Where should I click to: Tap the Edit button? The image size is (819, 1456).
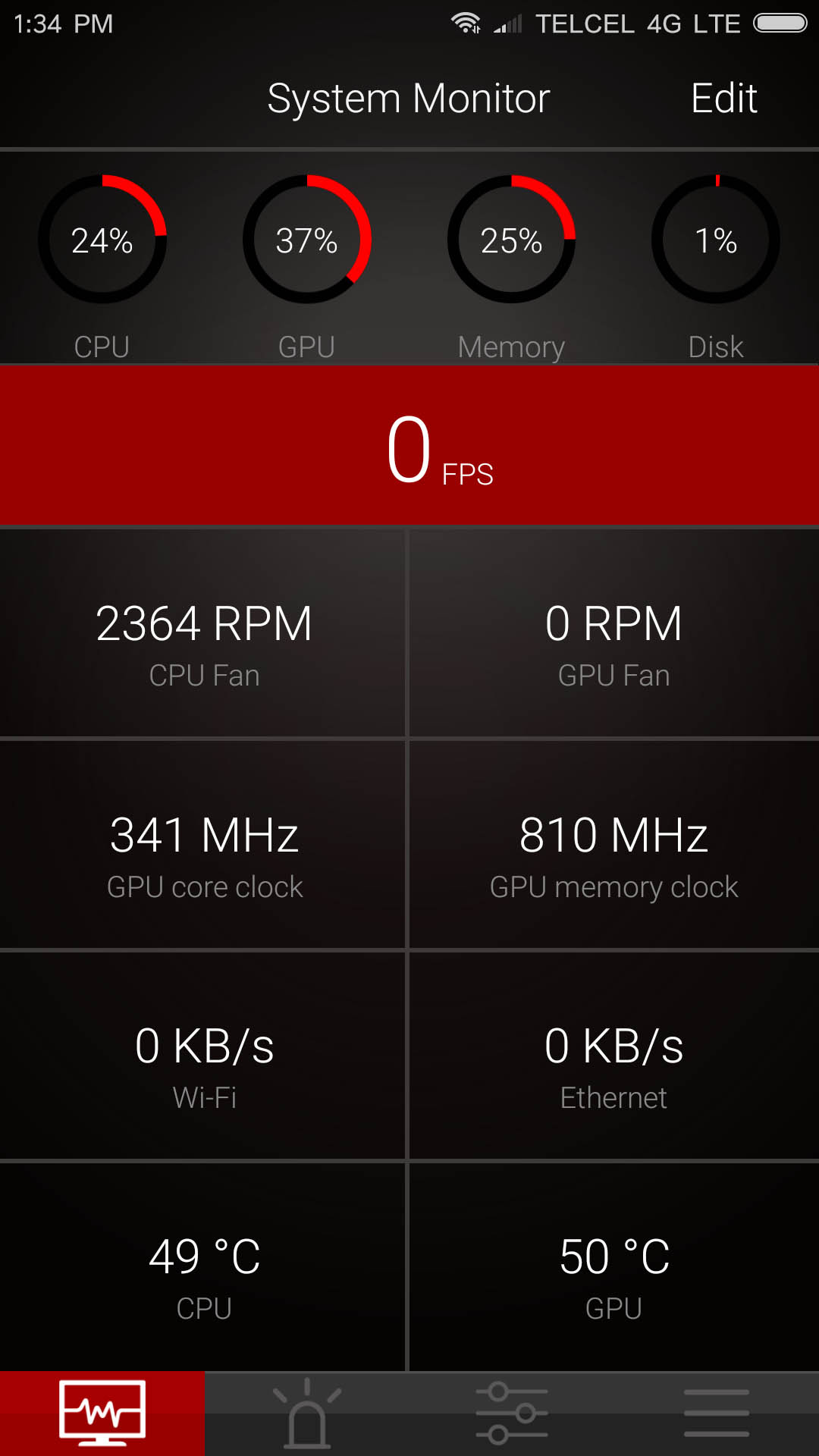click(x=723, y=99)
